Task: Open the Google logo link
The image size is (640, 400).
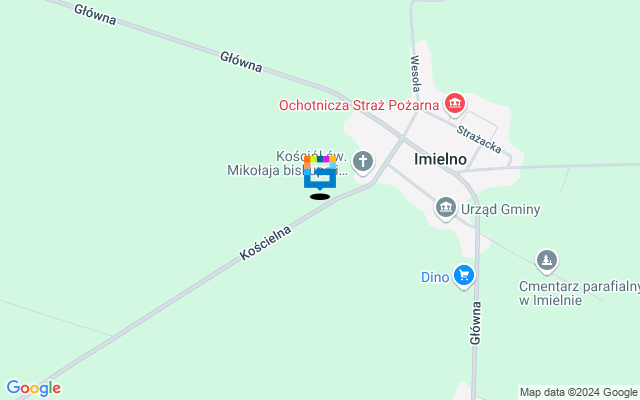Action: point(33,388)
